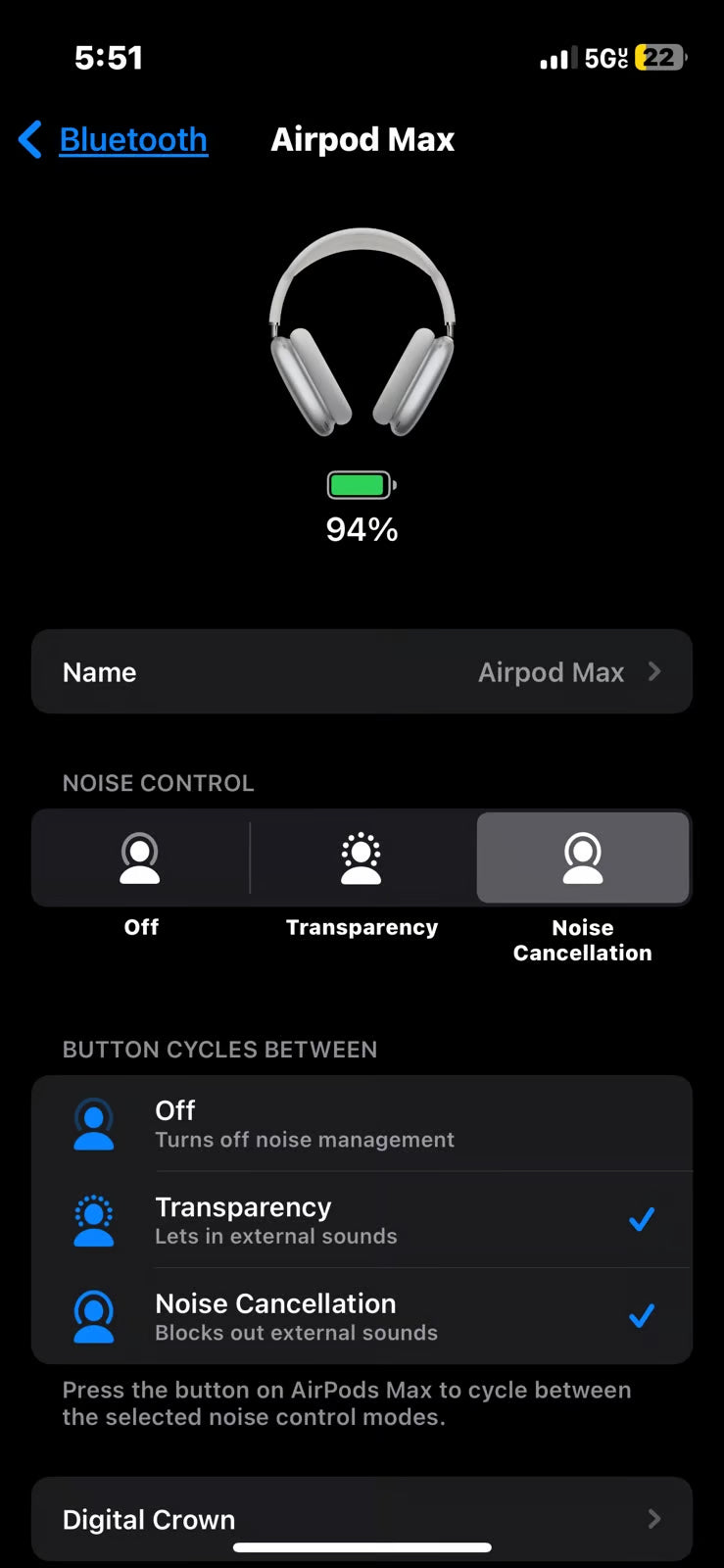Uncheck Transparency in button cycles

642,1218
